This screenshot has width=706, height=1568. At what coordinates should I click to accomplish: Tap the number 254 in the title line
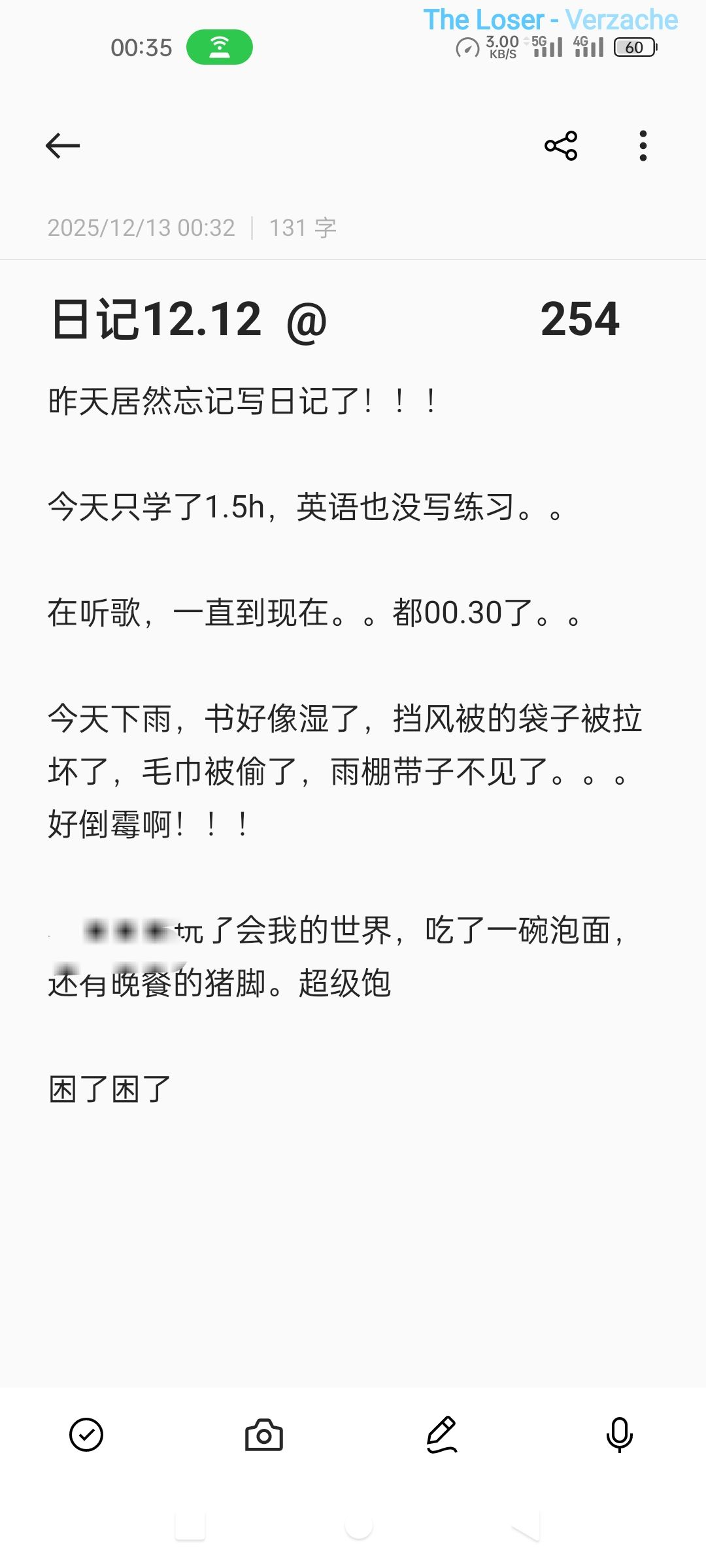coord(579,320)
